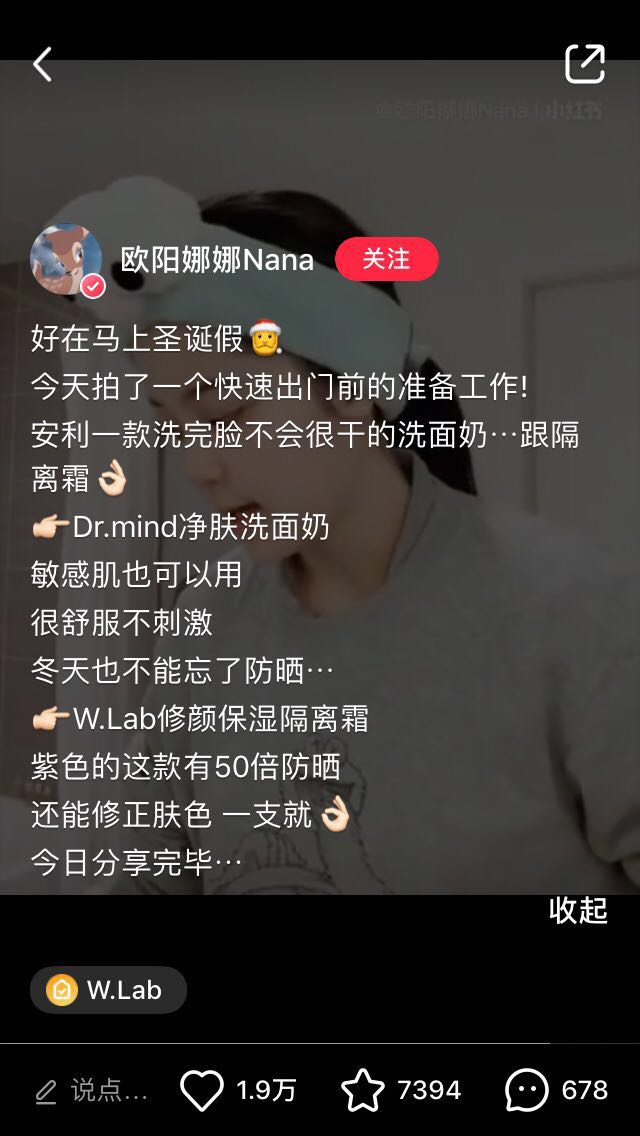Open 欧阳娜娜Nana's profile avatar
Screen dimensions: 640x1136
click(66, 259)
